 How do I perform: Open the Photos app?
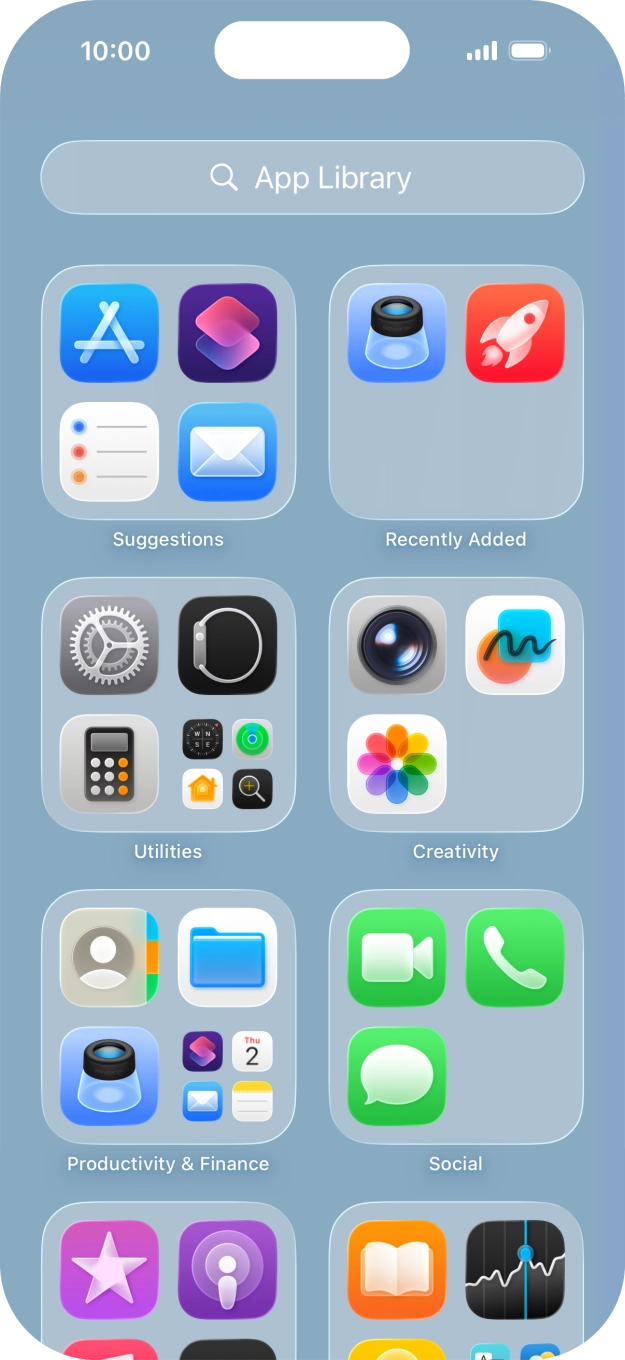click(397, 764)
